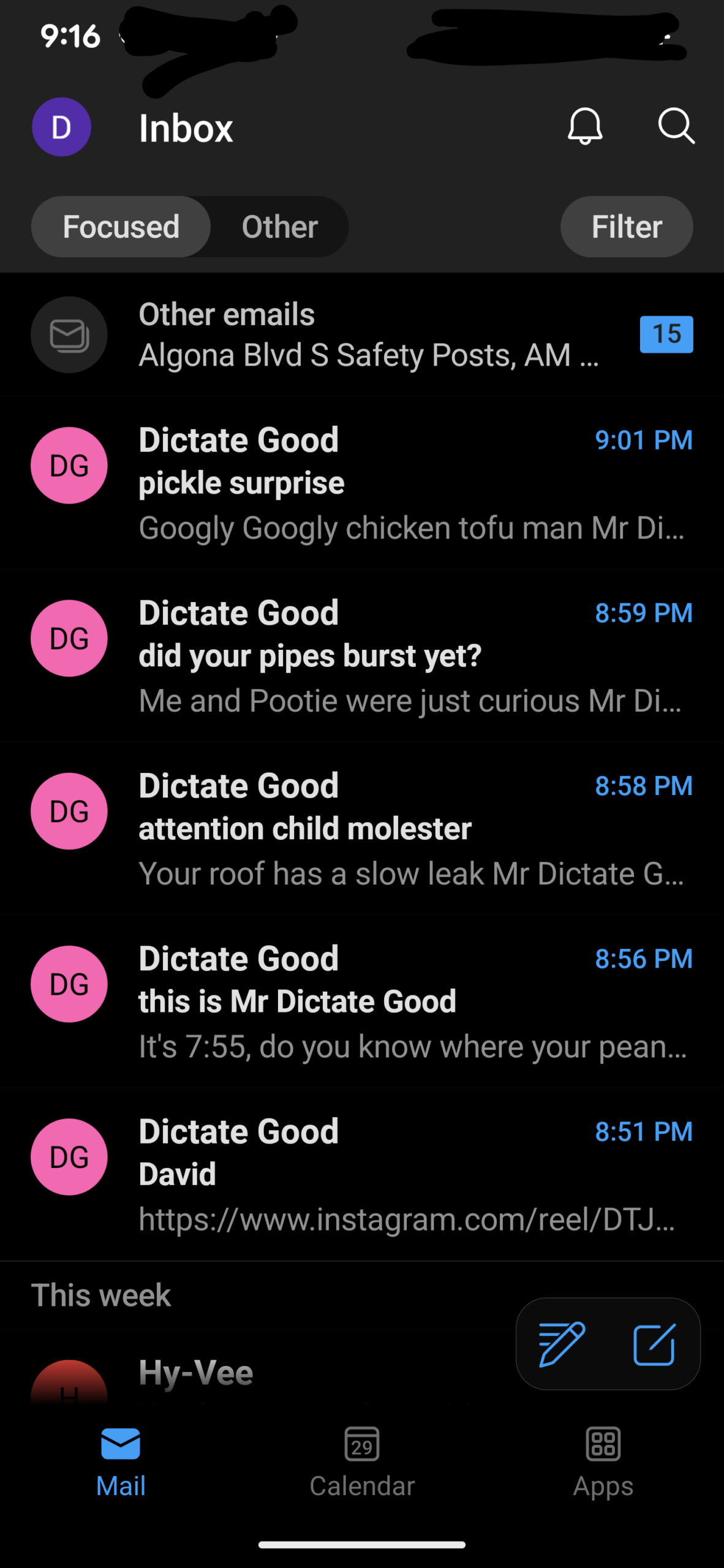Switch to the Focused inbox tab
Viewport: 724px width, 1568px height.
coord(121,227)
